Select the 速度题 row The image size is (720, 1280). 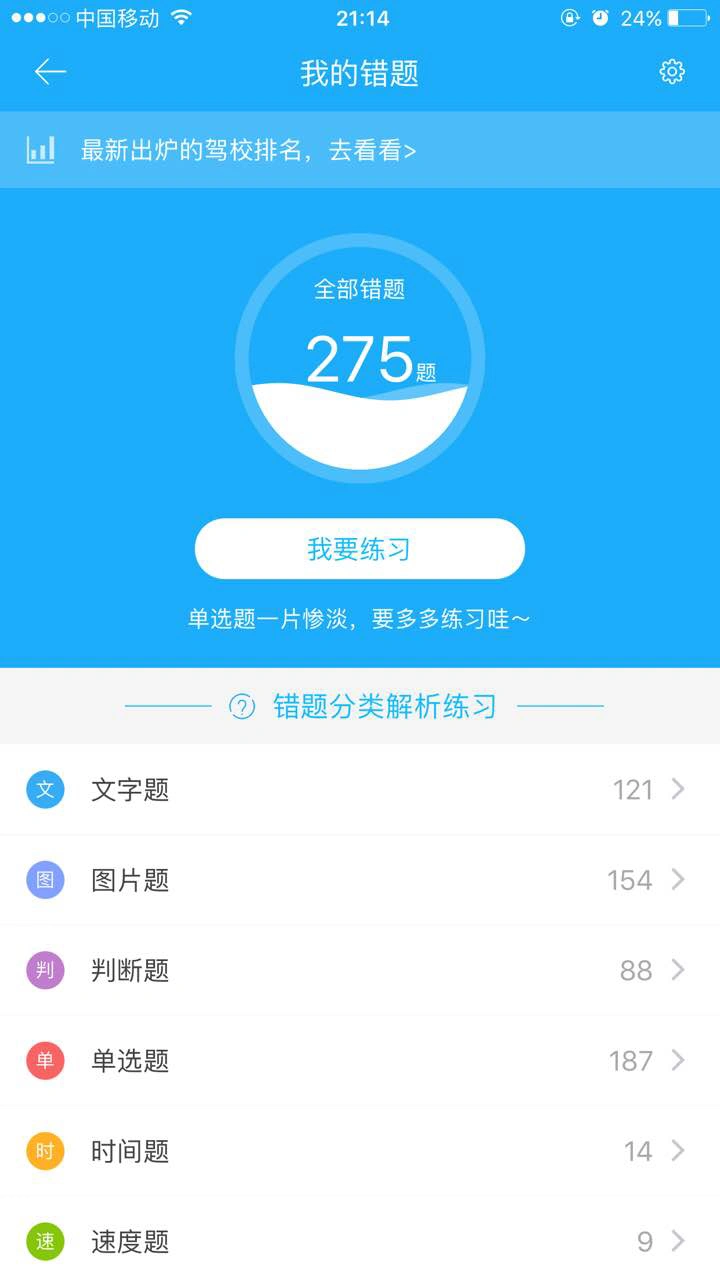[x=360, y=1241]
